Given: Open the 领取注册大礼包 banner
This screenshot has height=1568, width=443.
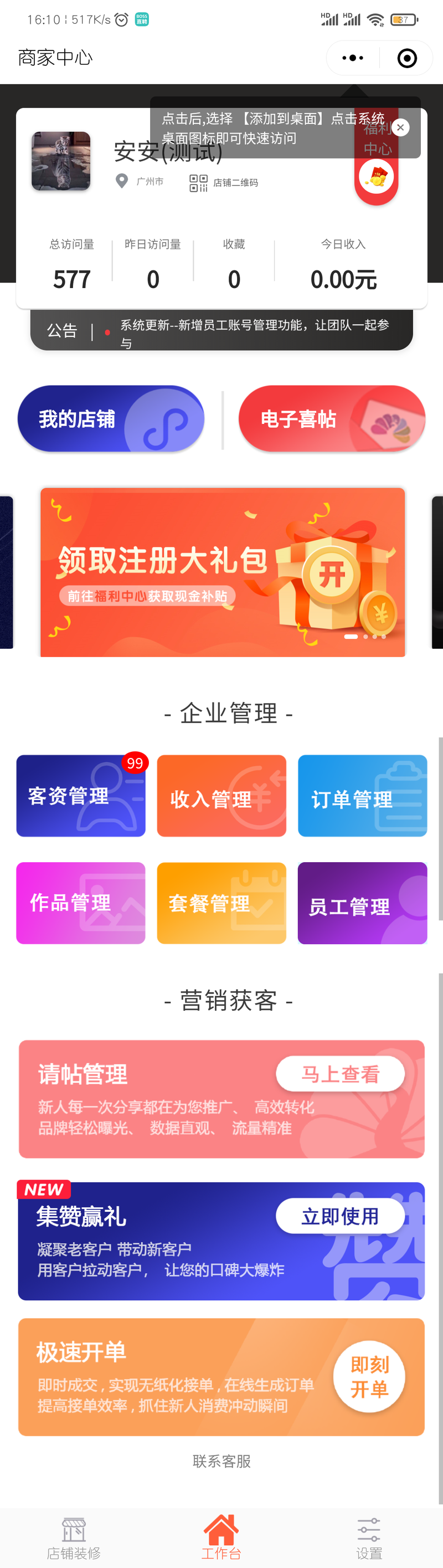Looking at the screenshot, I should (222, 572).
